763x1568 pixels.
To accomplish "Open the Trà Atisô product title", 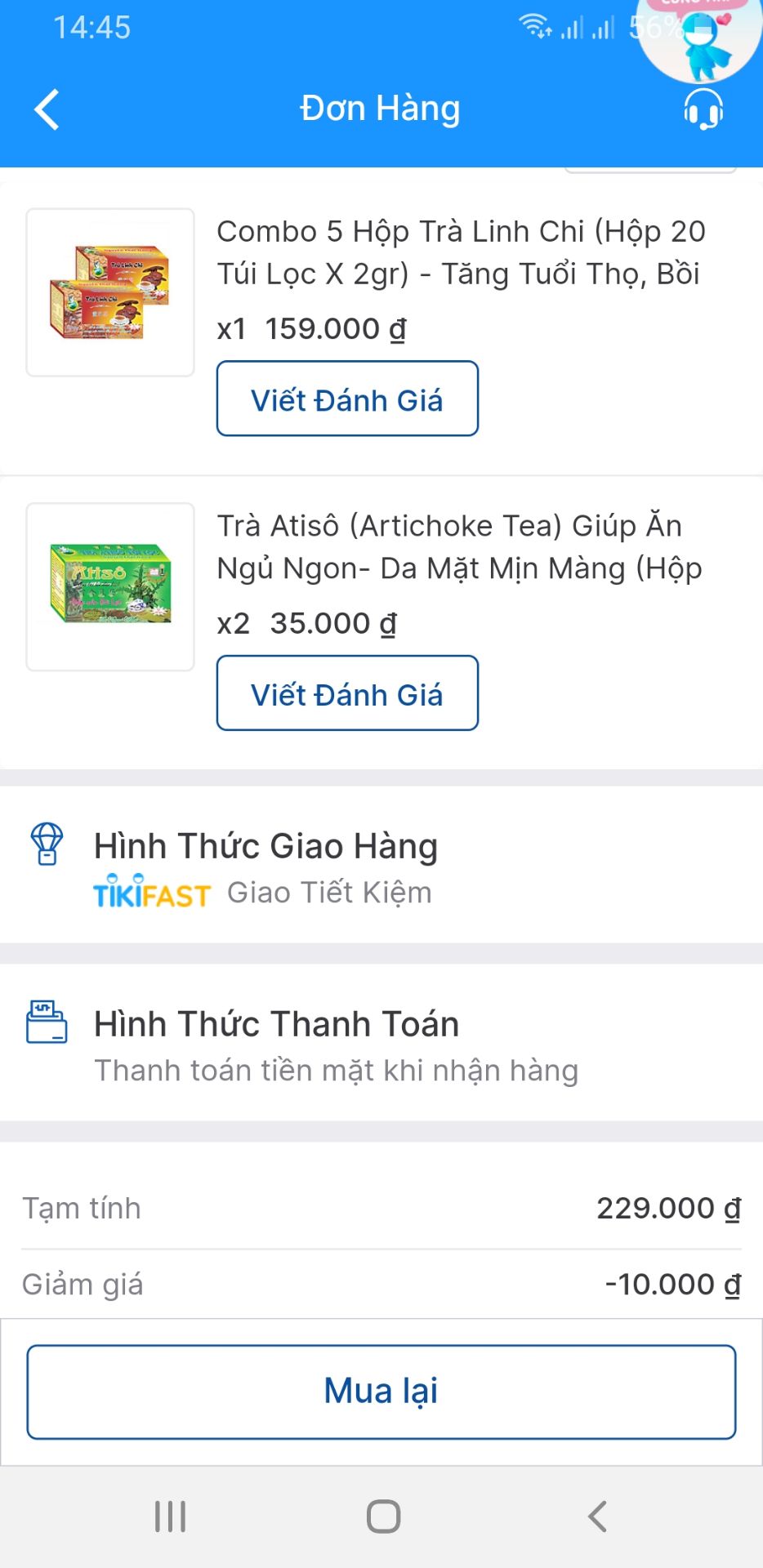I will tap(457, 547).
